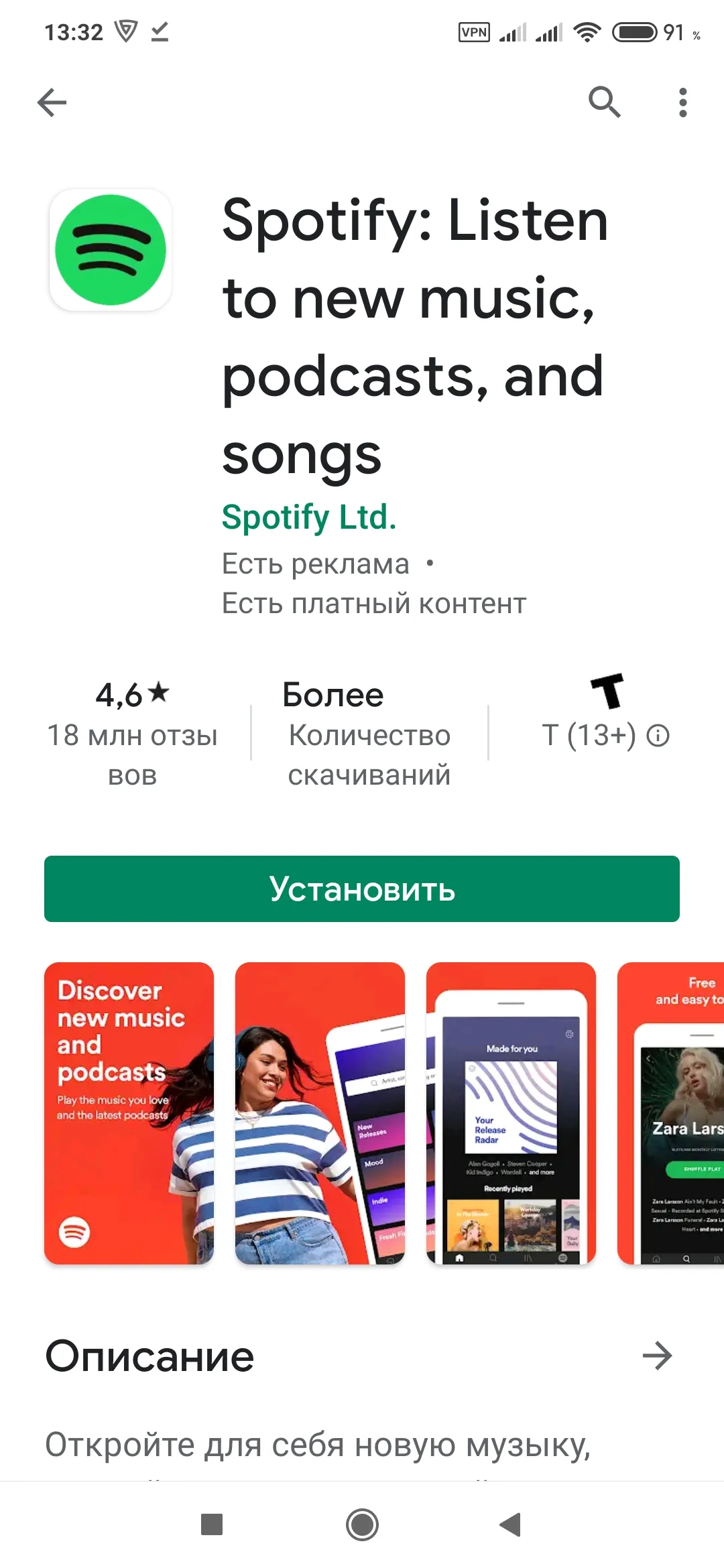Open the "Discover new music and podcasts" screenshot
The height and width of the screenshot is (1568, 724).
pyautogui.click(x=129, y=1113)
